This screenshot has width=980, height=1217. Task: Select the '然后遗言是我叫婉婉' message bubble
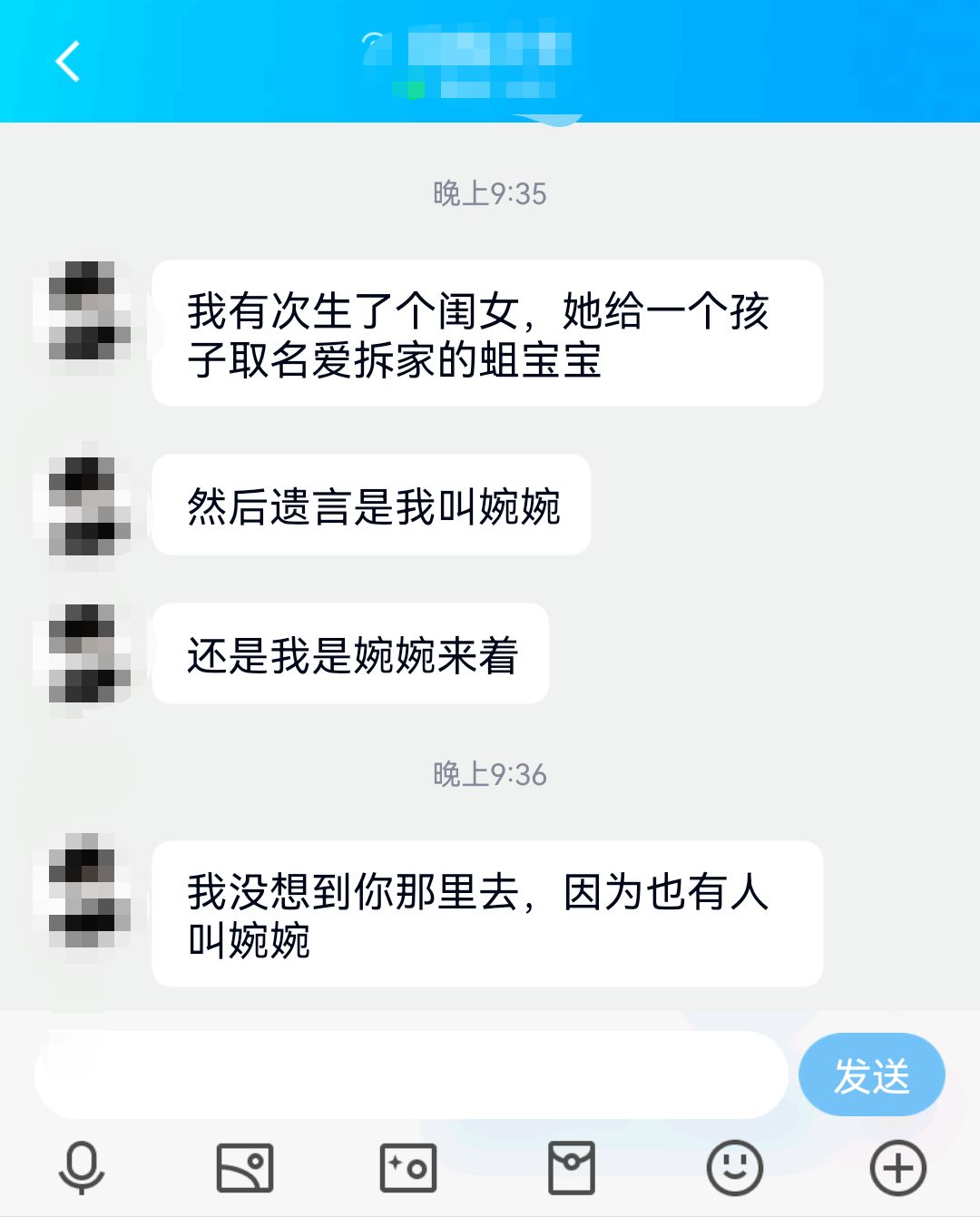pos(374,505)
